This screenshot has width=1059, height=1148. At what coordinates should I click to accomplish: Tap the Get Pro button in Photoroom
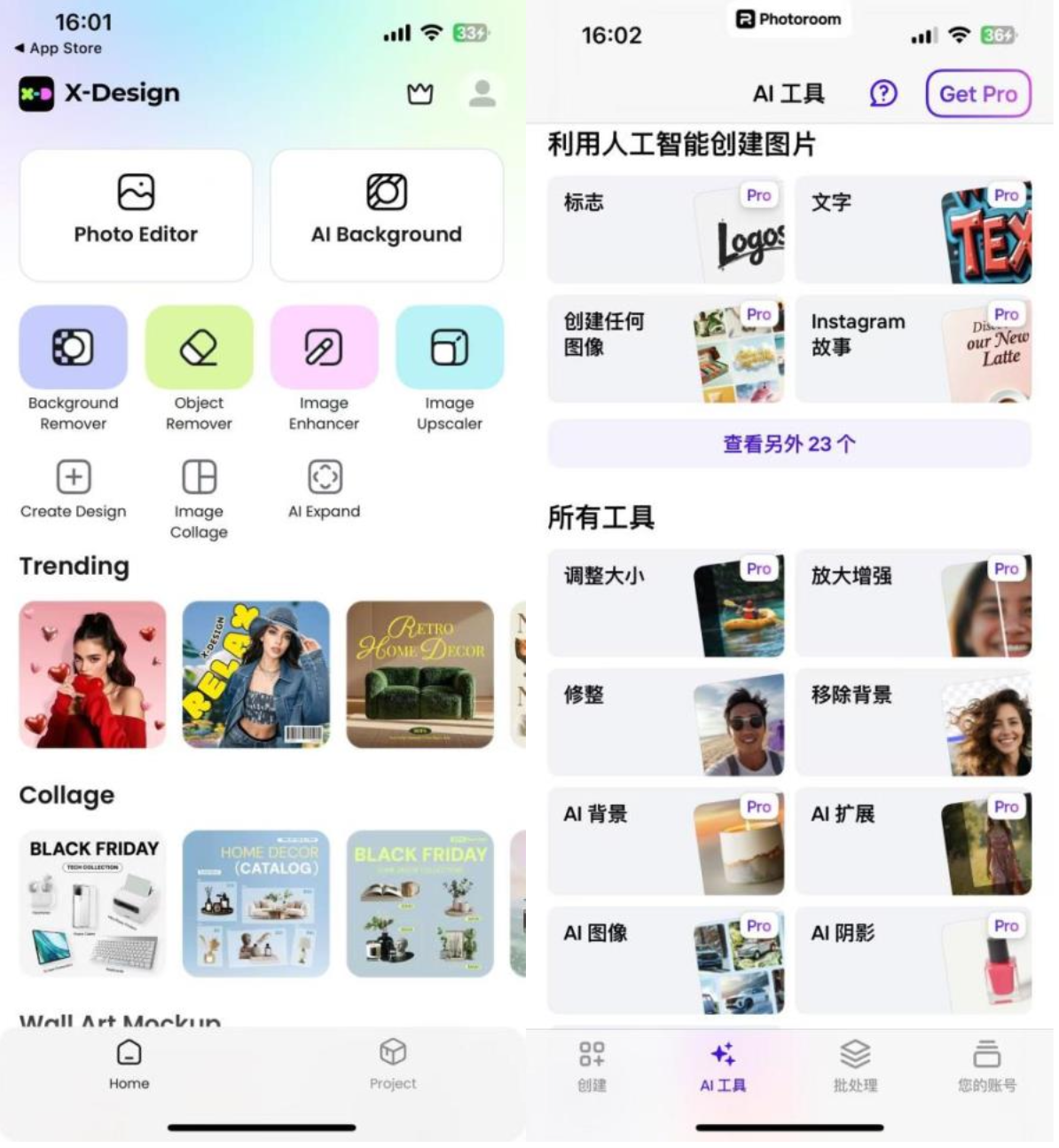tap(978, 94)
